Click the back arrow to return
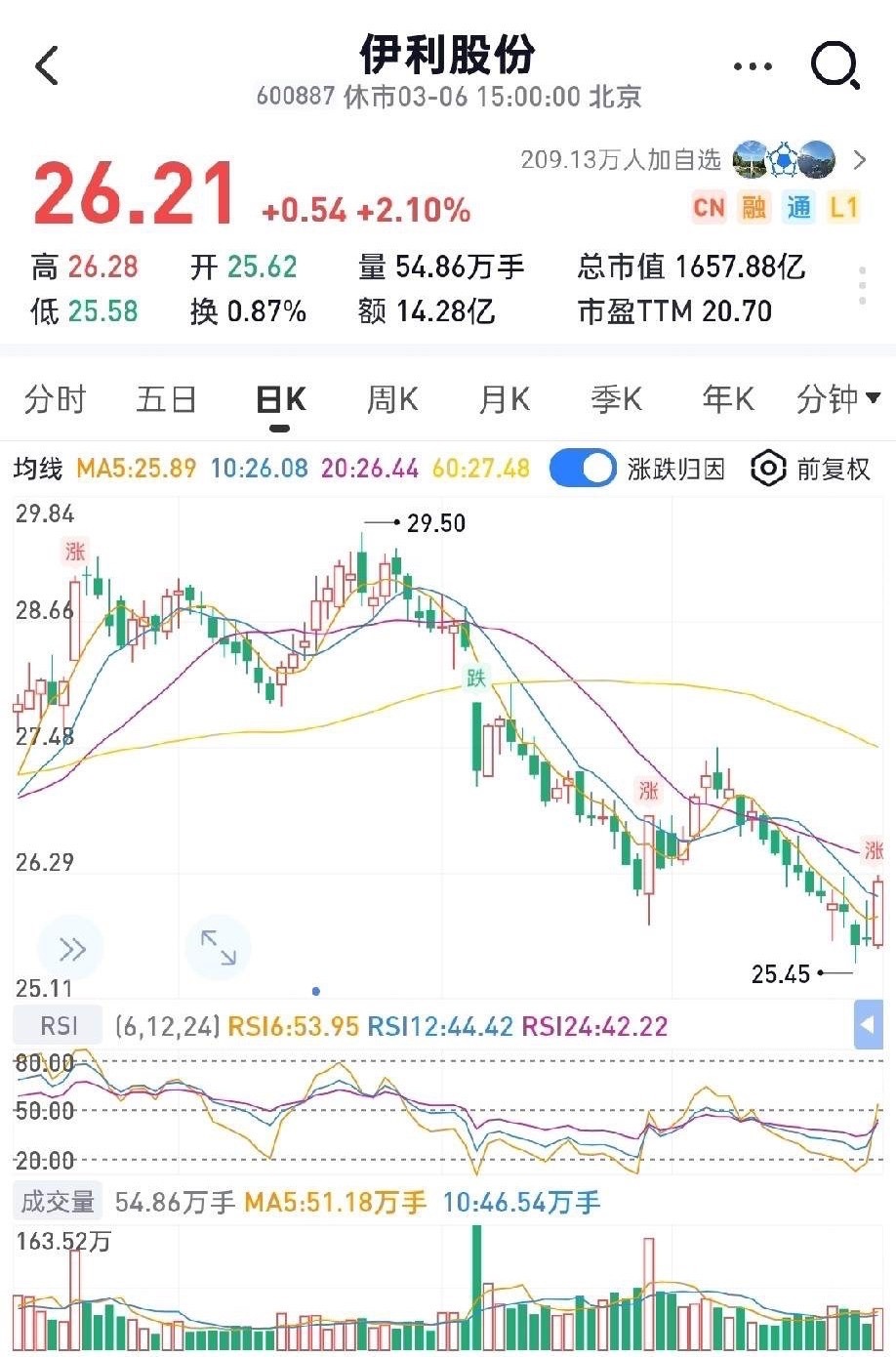896x1357 pixels. pos(46,65)
